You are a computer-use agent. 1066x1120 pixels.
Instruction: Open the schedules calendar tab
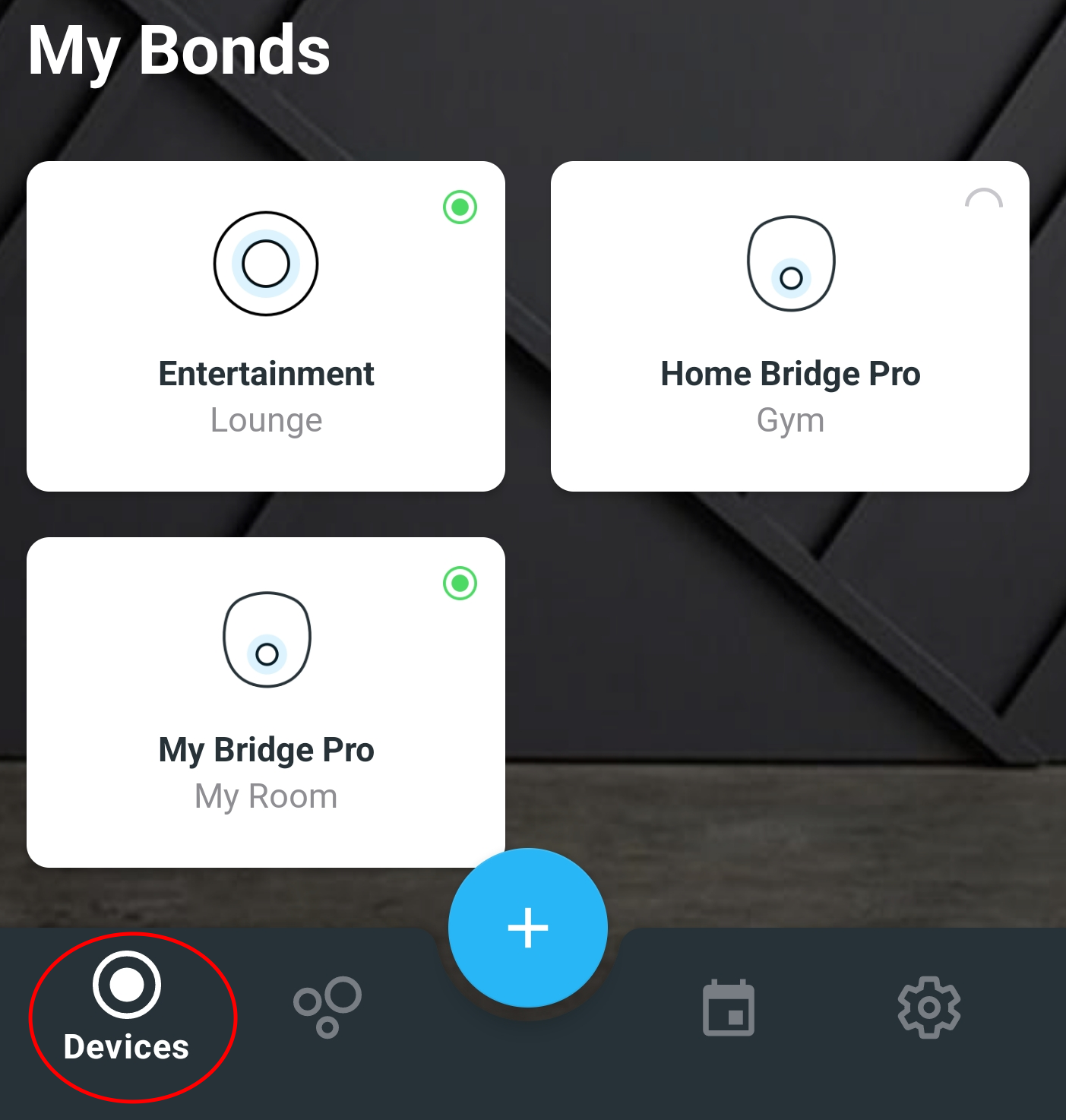729,1008
